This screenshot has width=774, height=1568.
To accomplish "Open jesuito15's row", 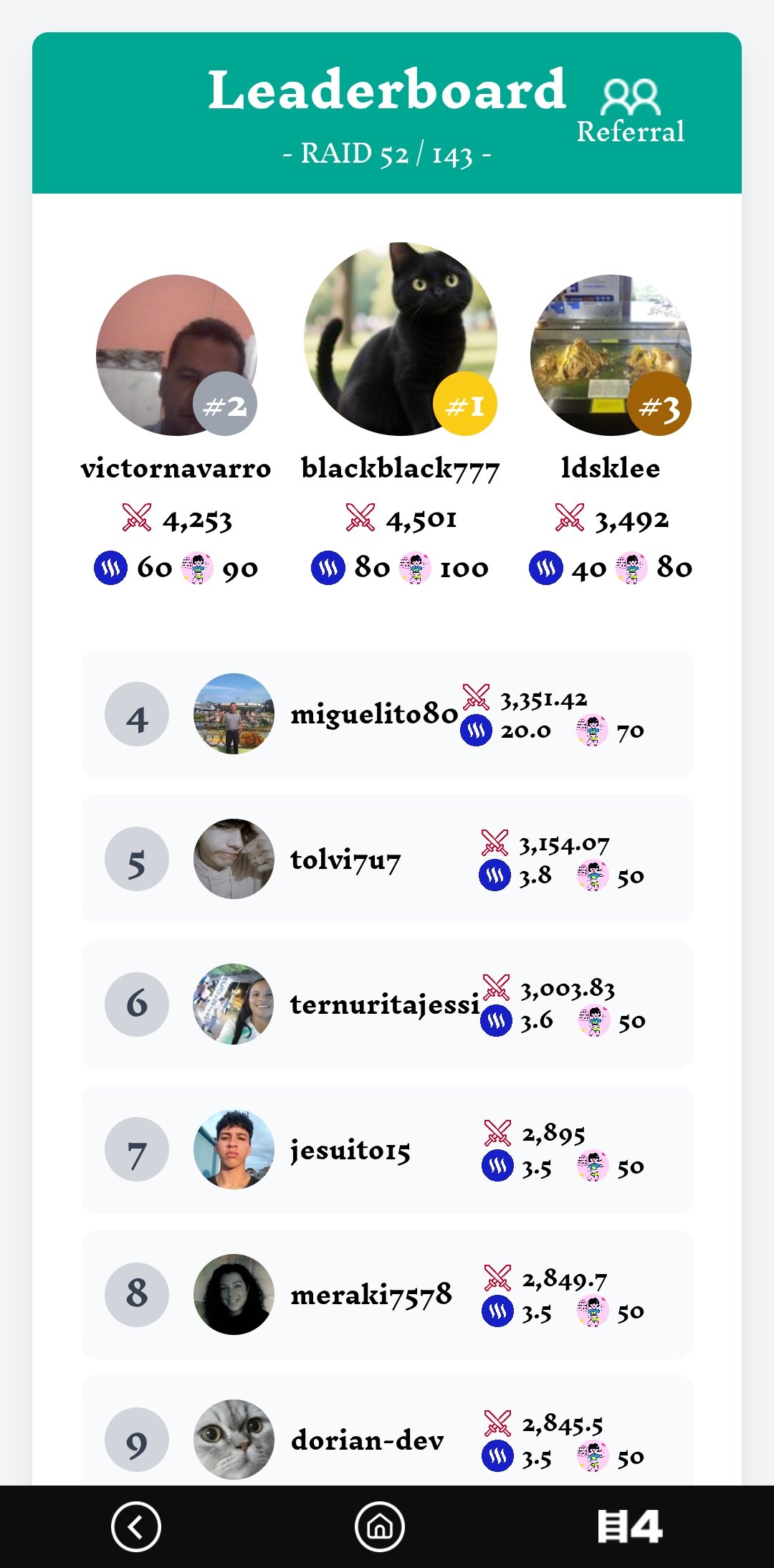I will (x=387, y=1149).
